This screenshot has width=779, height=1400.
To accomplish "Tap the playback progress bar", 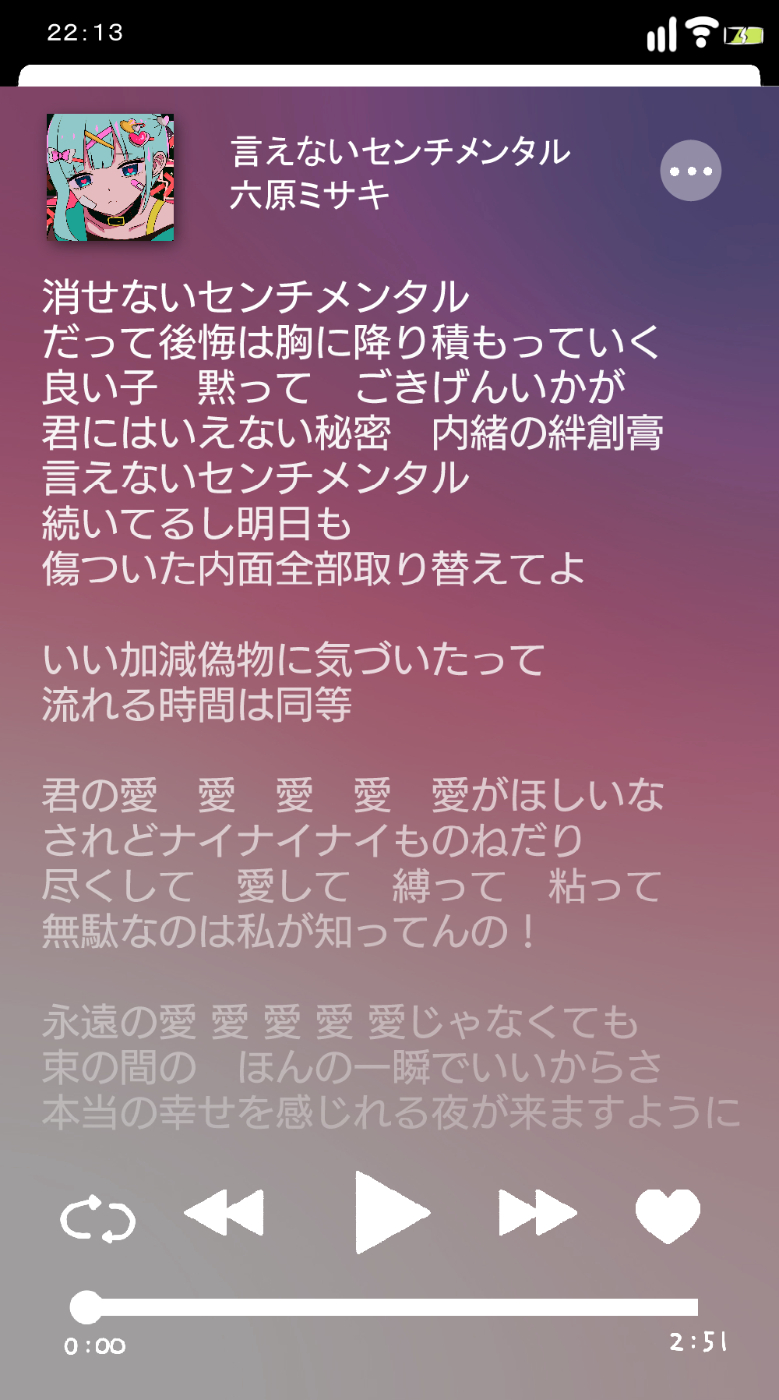I will [390, 1307].
